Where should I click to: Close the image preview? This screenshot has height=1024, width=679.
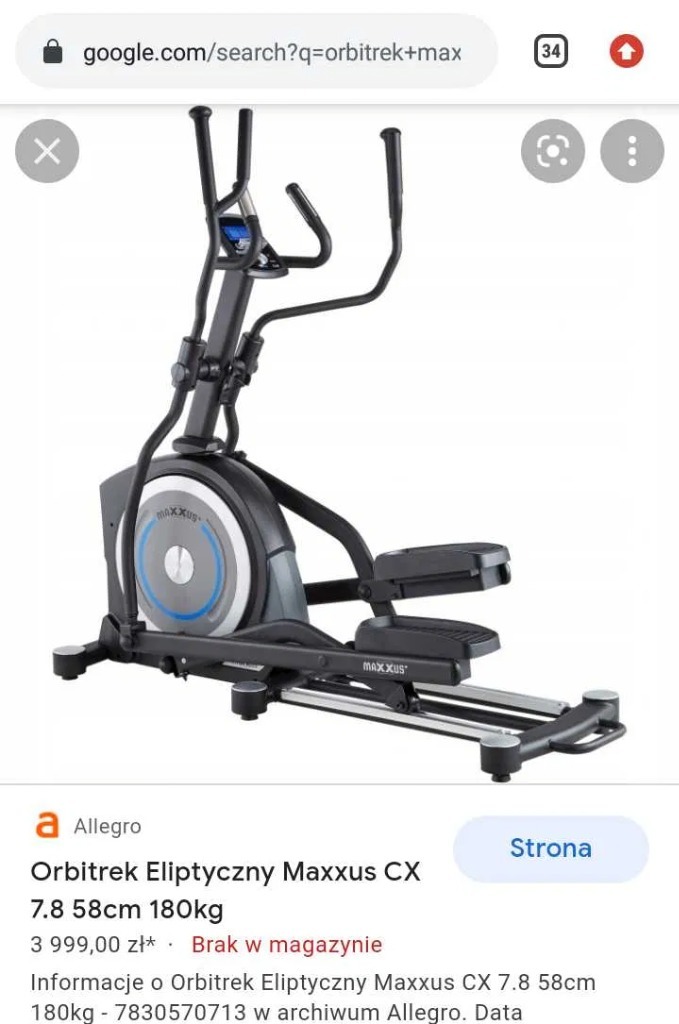tap(47, 151)
